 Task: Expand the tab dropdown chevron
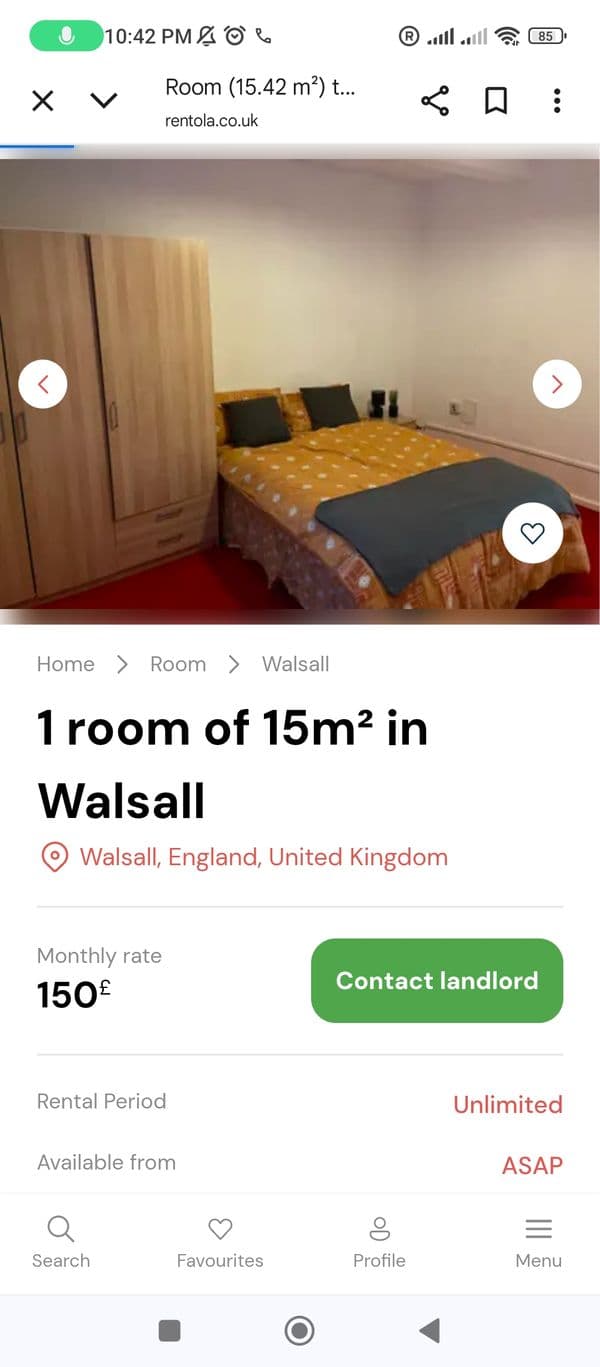104,100
